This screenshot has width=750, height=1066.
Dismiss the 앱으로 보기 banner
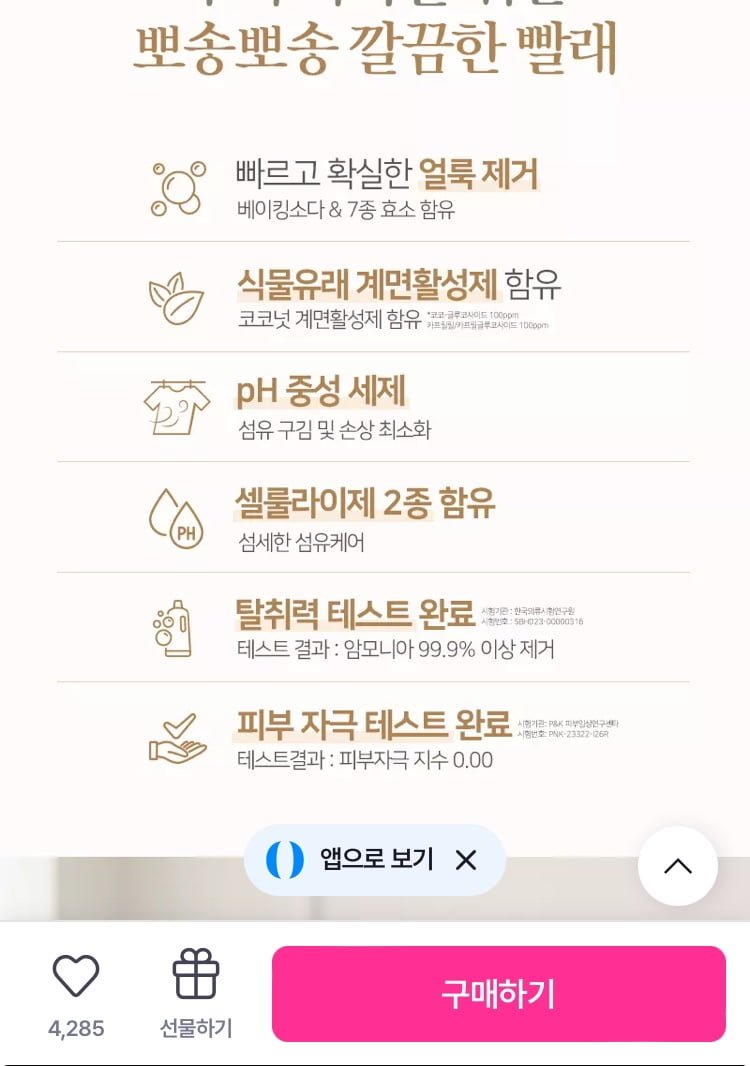point(466,859)
